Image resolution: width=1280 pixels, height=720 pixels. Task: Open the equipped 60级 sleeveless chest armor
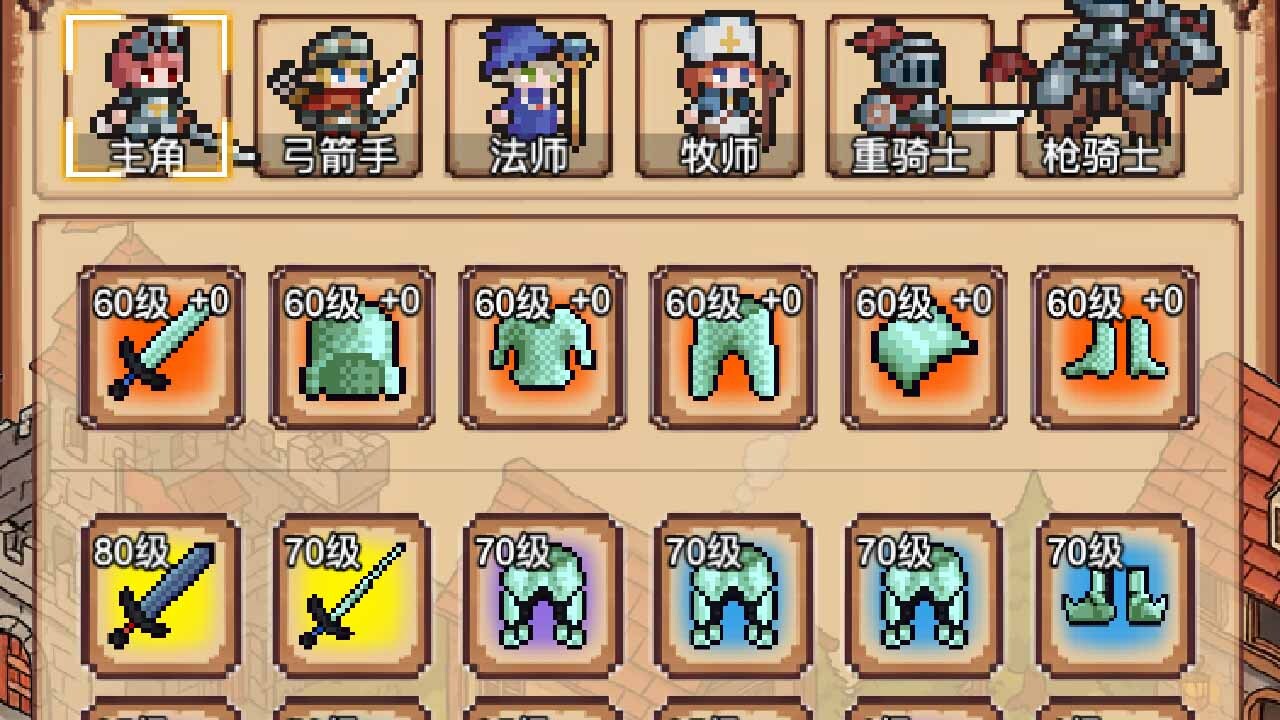(352, 347)
